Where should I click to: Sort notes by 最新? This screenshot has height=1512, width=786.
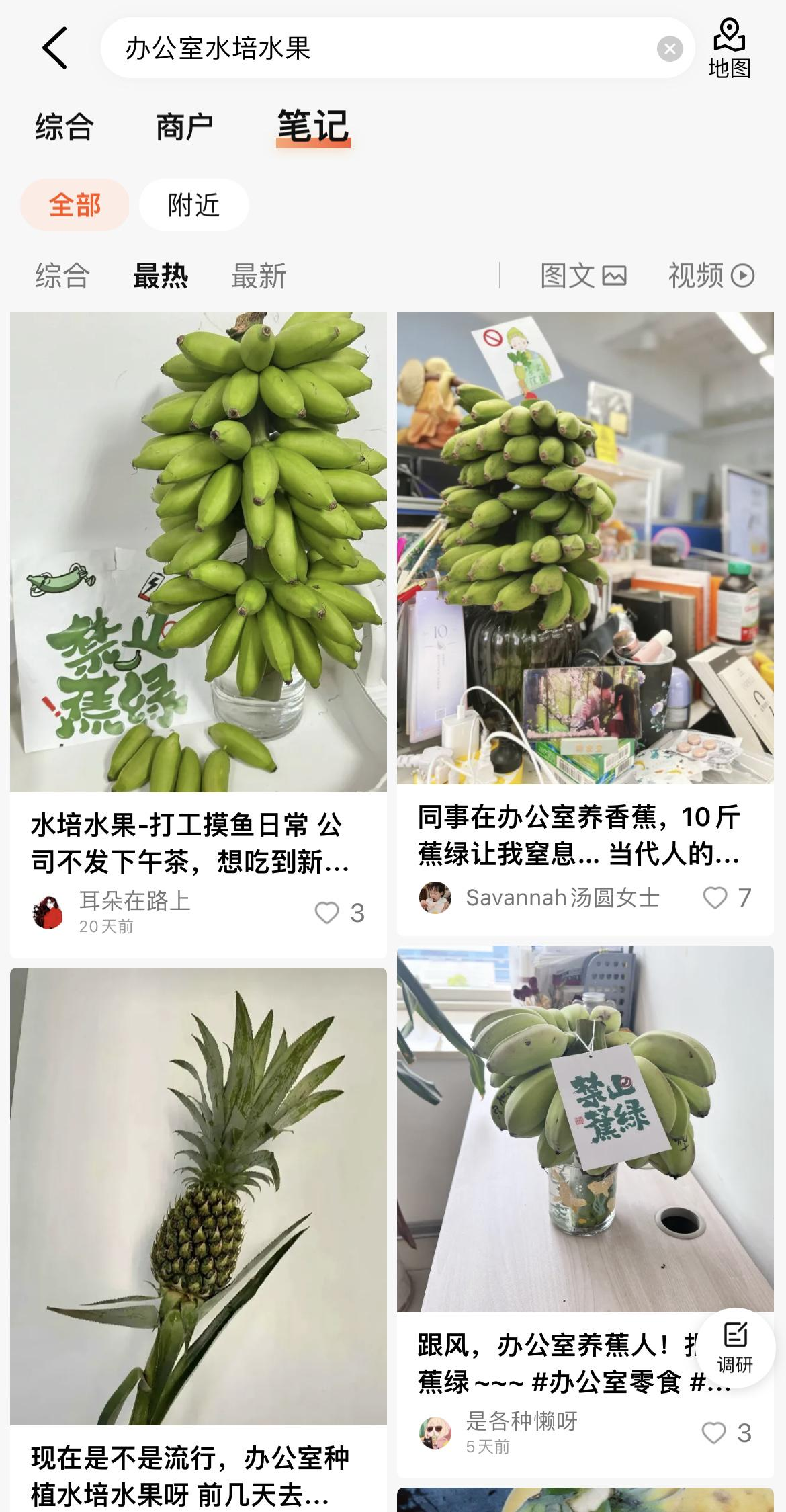tap(259, 276)
